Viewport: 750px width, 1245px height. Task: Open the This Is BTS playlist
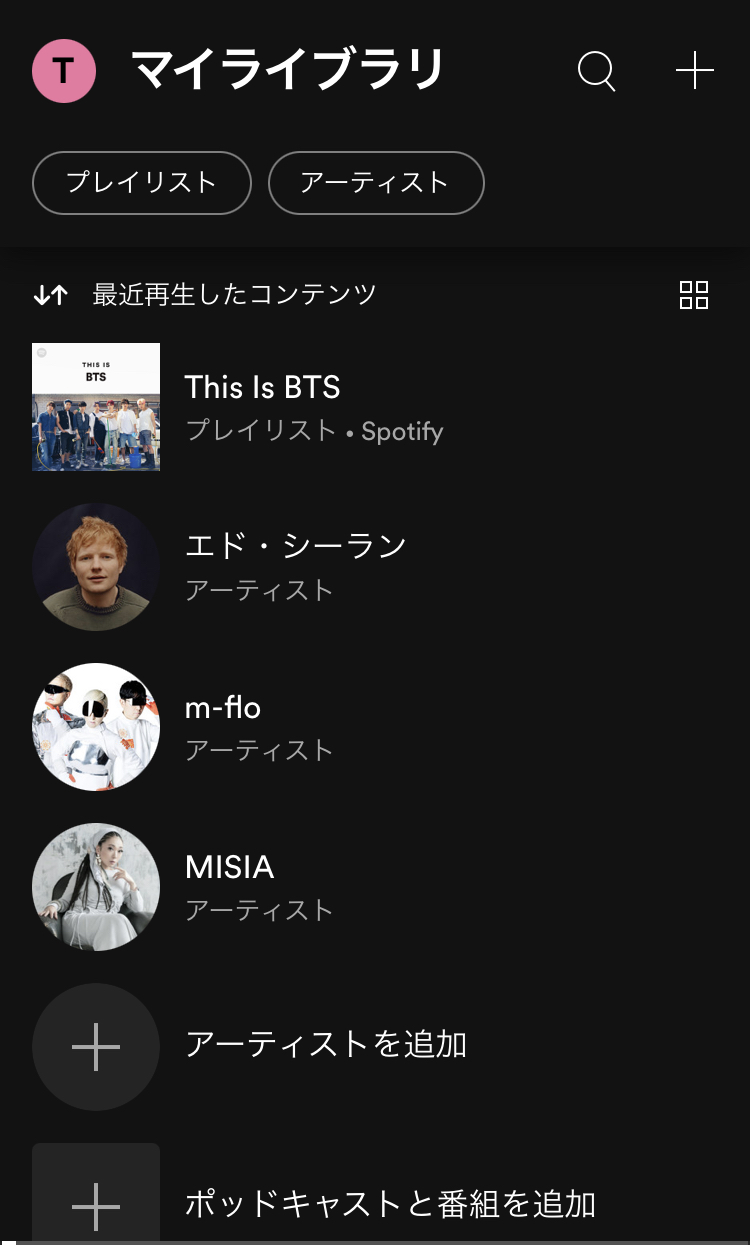375,407
